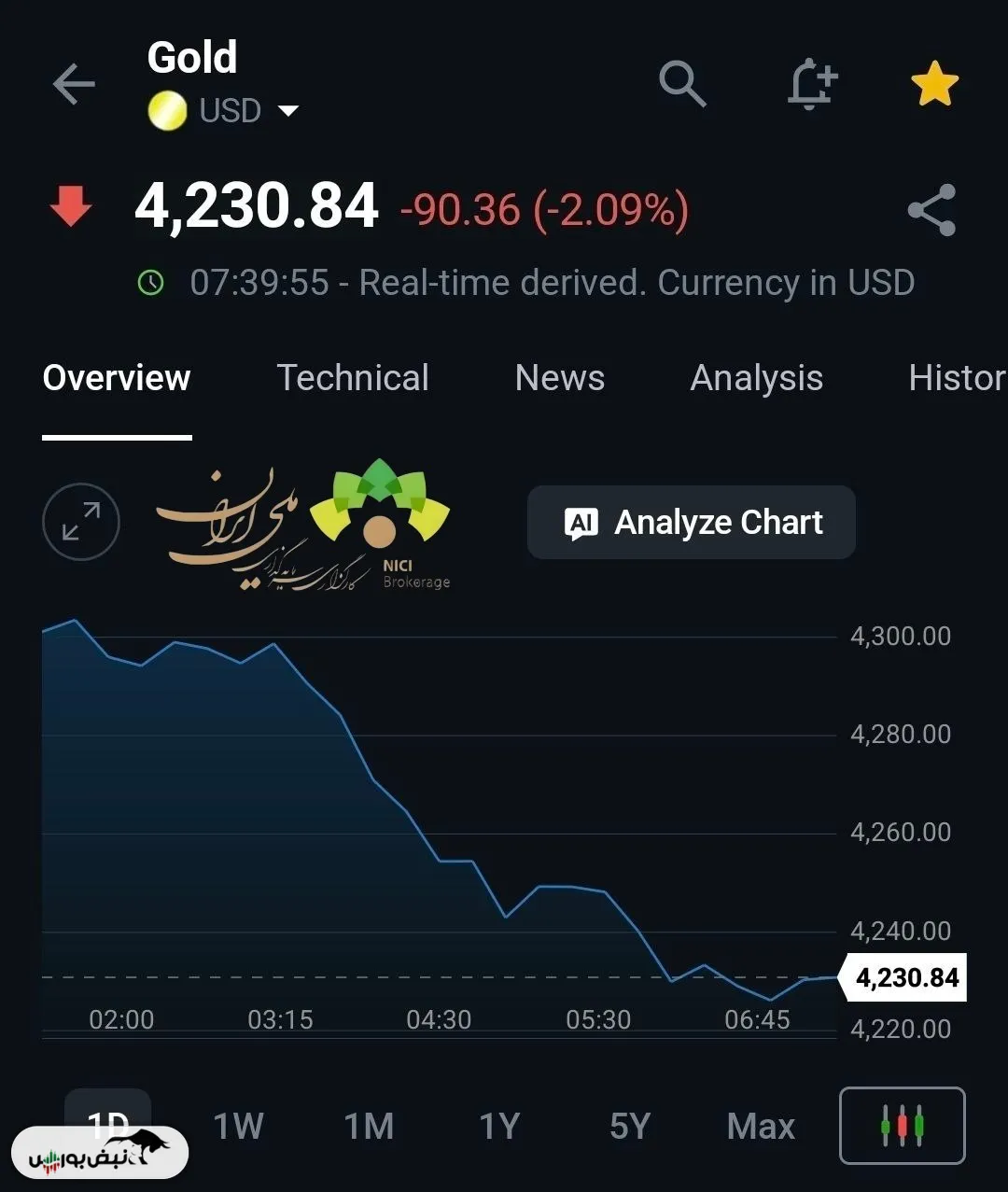The height and width of the screenshot is (1192, 1008).
Task: Select the 1M chart range
Action: click(x=369, y=1126)
